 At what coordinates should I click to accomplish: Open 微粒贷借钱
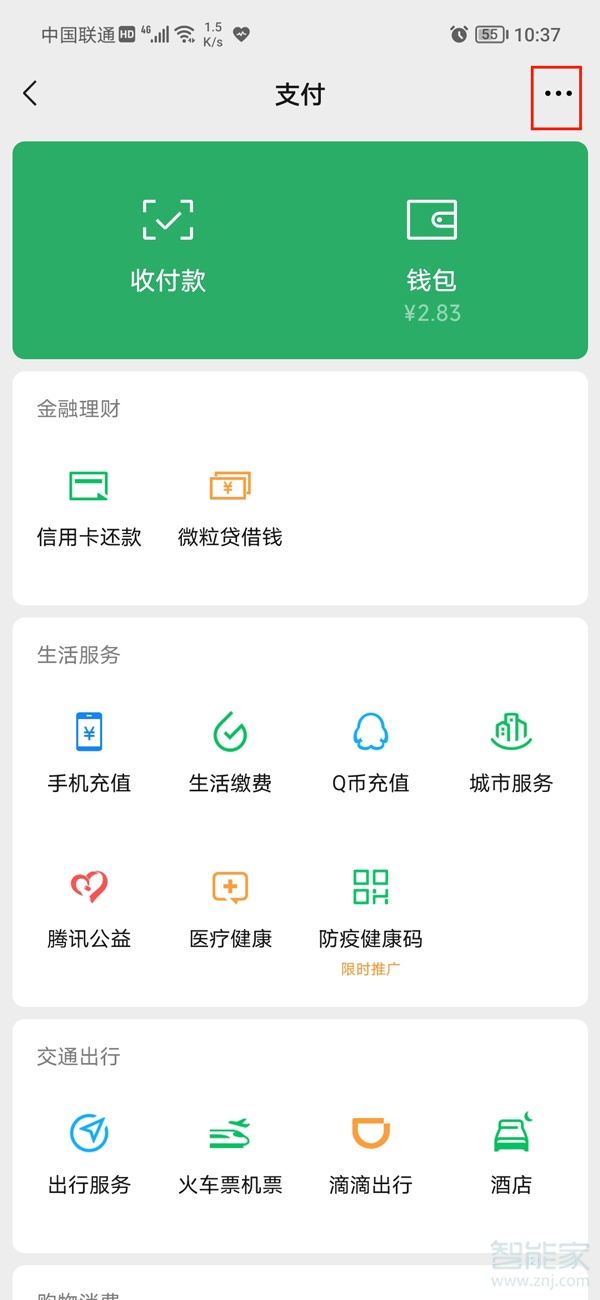pos(230,508)
